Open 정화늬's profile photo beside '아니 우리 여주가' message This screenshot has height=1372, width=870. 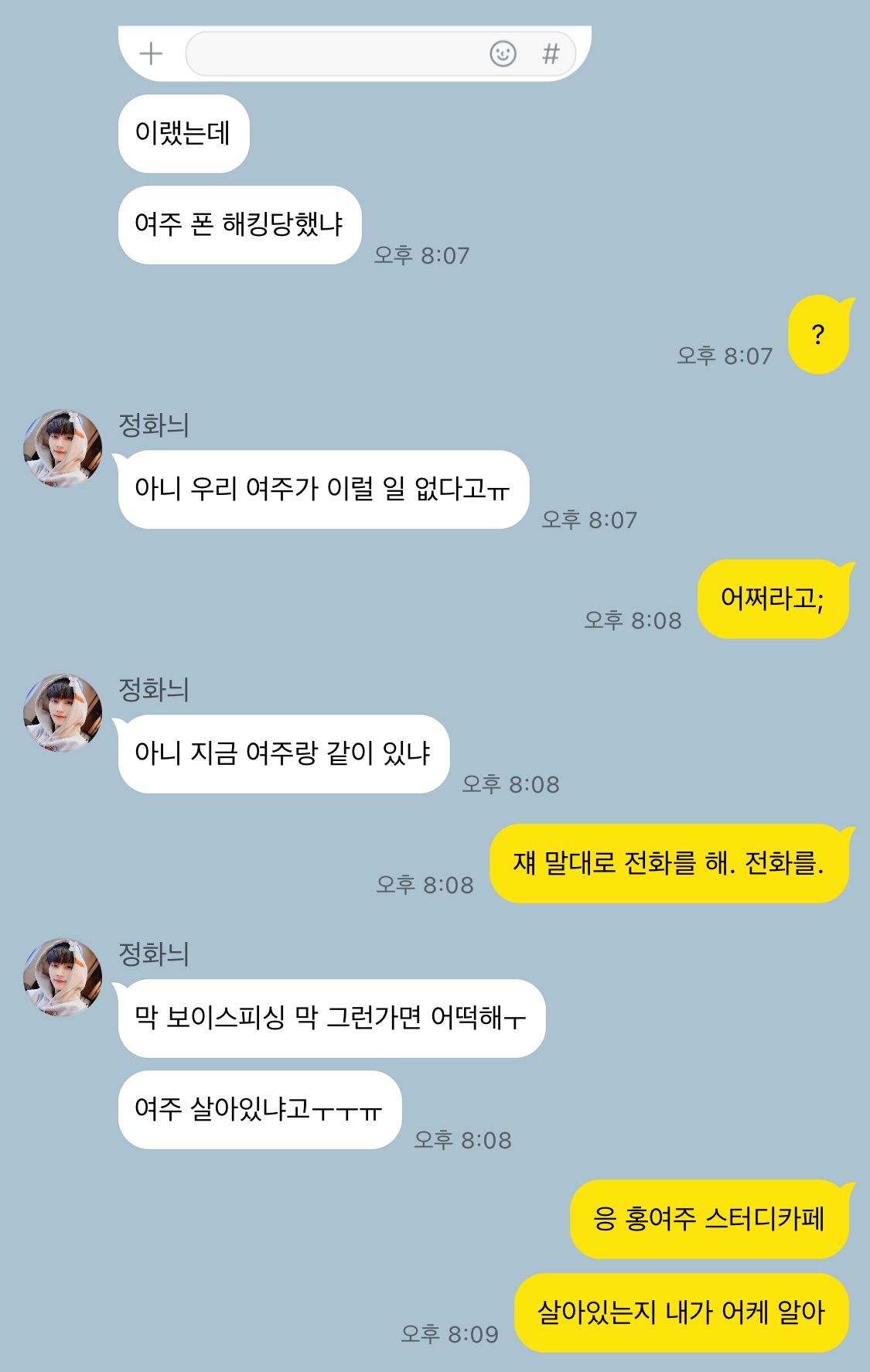click(x=63, y=449)
